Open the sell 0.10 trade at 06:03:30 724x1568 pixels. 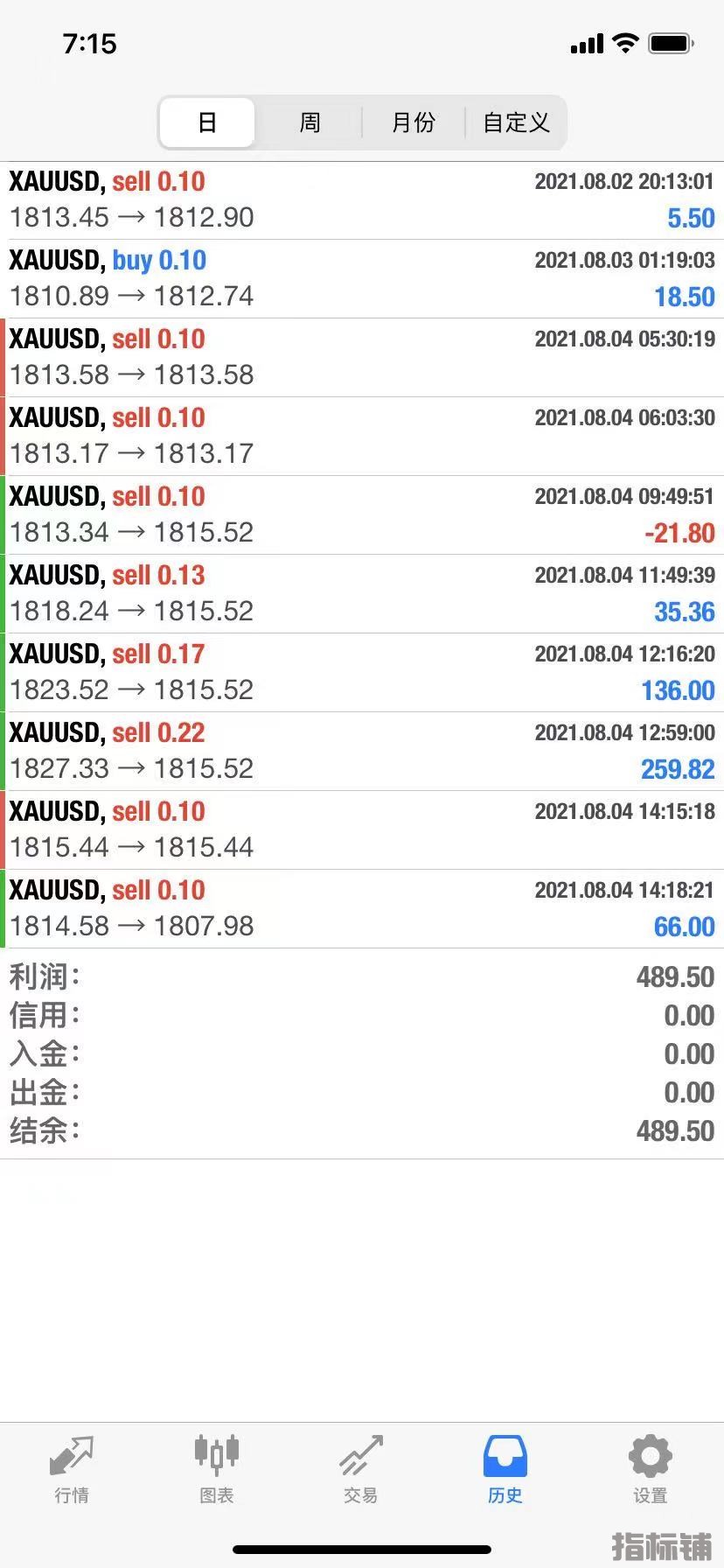click(362, 437)
